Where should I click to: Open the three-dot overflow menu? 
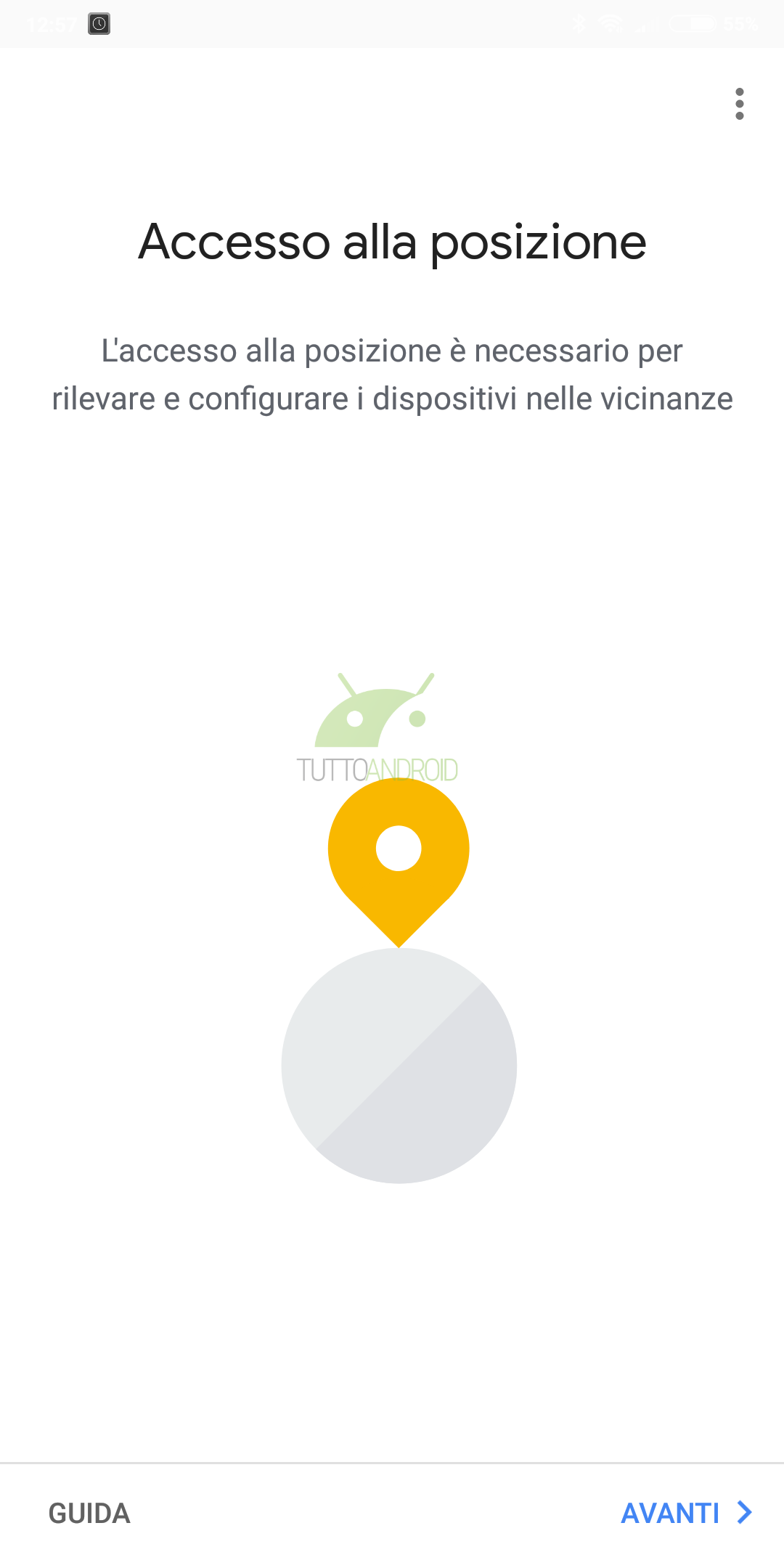739,104
